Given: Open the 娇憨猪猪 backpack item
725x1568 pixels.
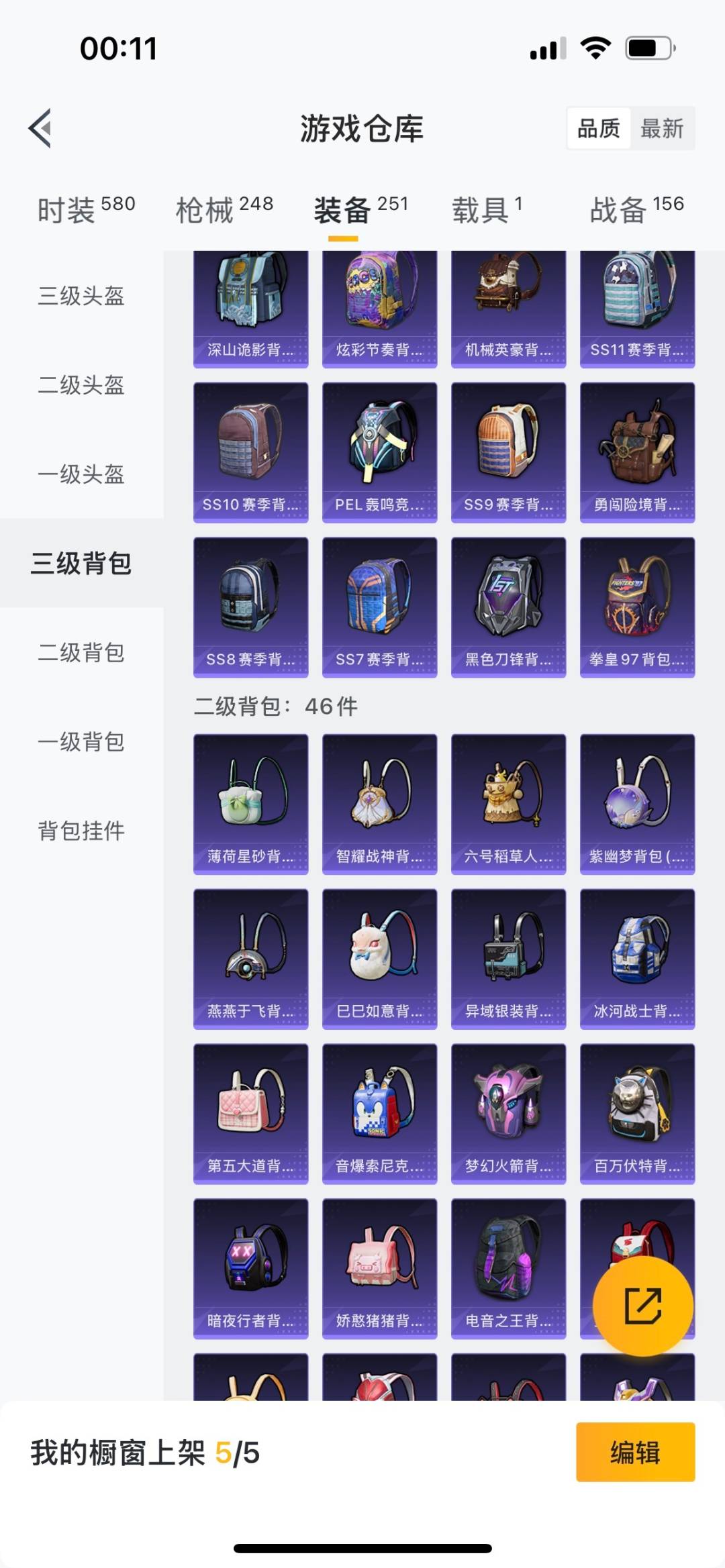Looking at the screenshot, I should click(x=379, y=1268).
